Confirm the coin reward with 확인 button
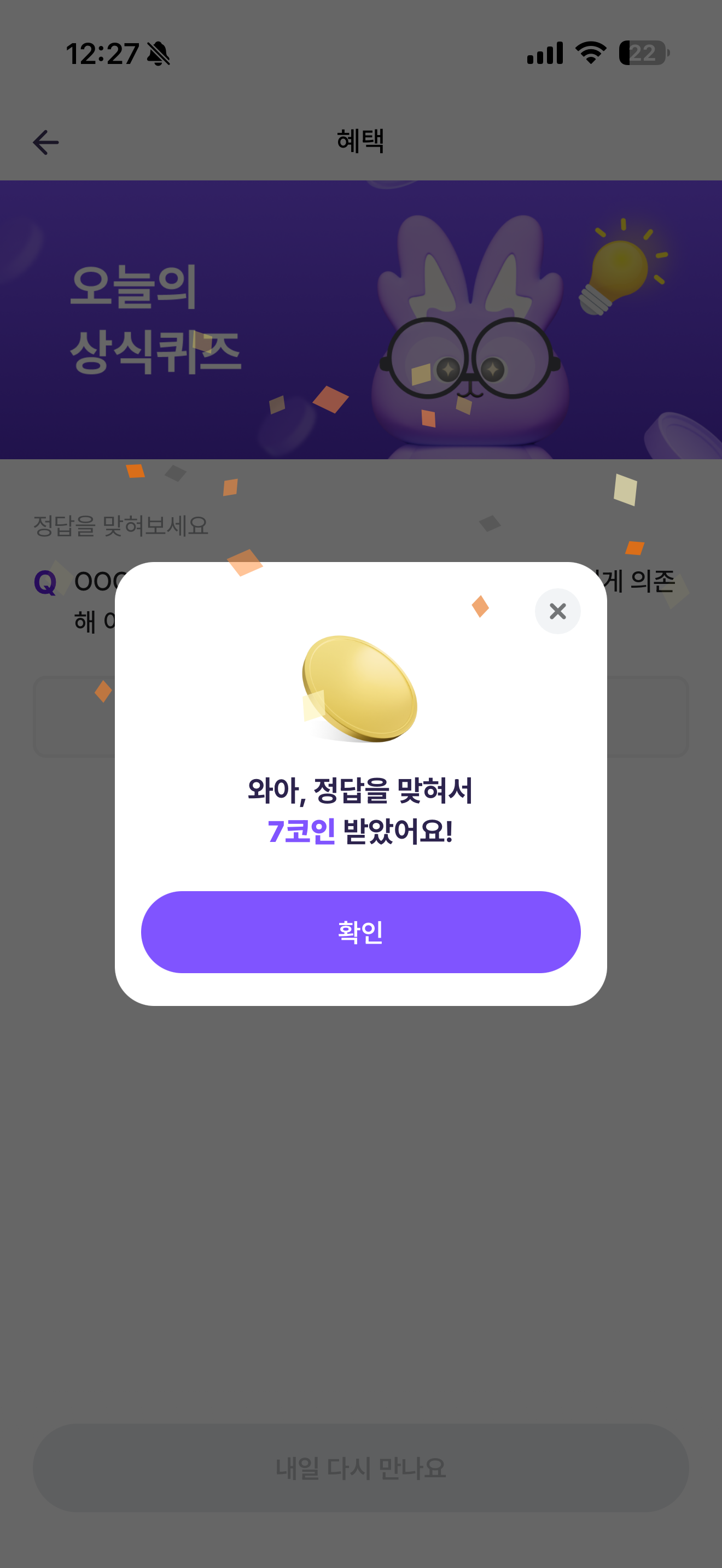The height and width of the screenshot is (1568, 722). [x=360, y=932]
